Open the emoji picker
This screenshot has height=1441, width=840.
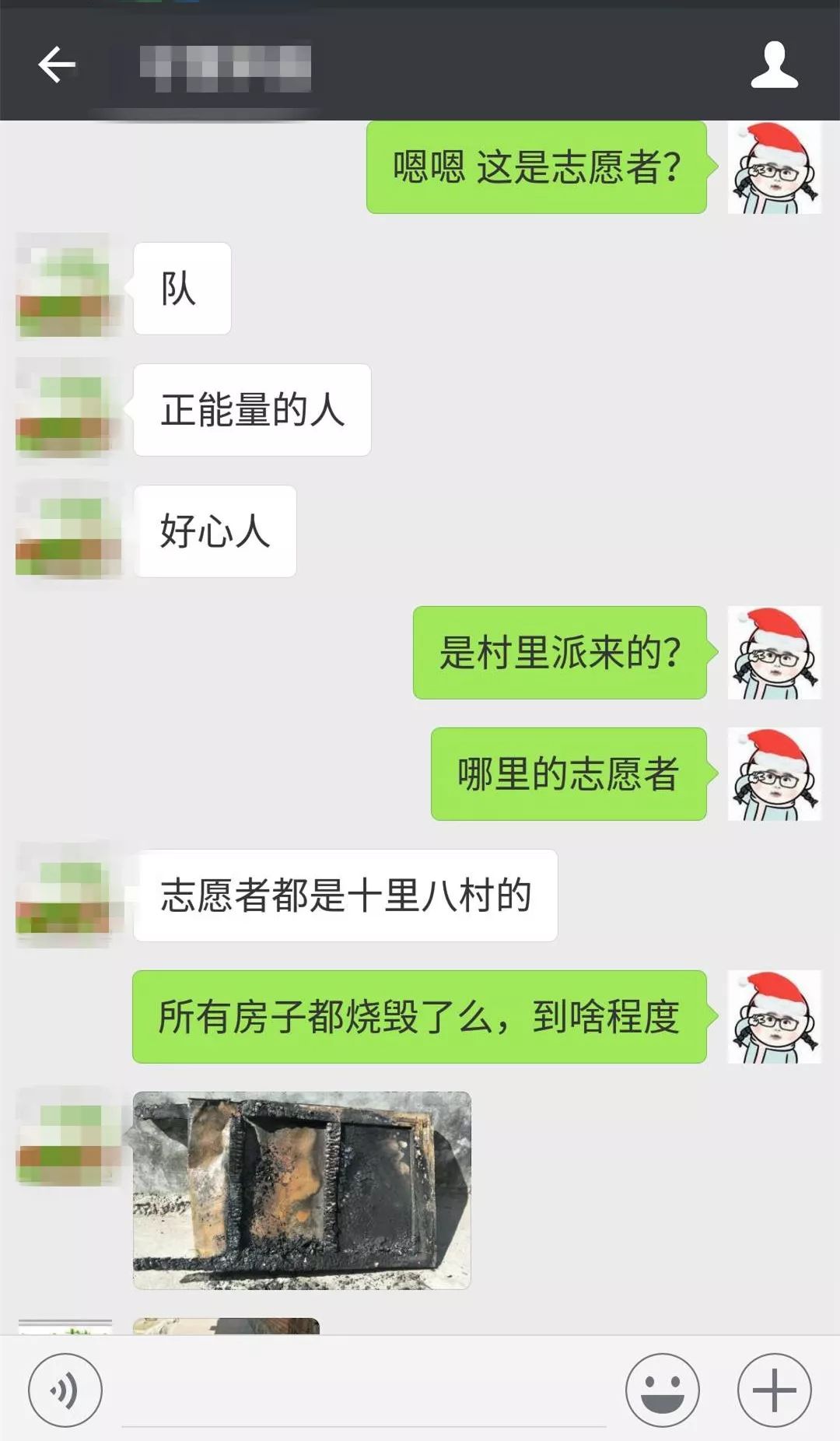(x=662, y=1390)
